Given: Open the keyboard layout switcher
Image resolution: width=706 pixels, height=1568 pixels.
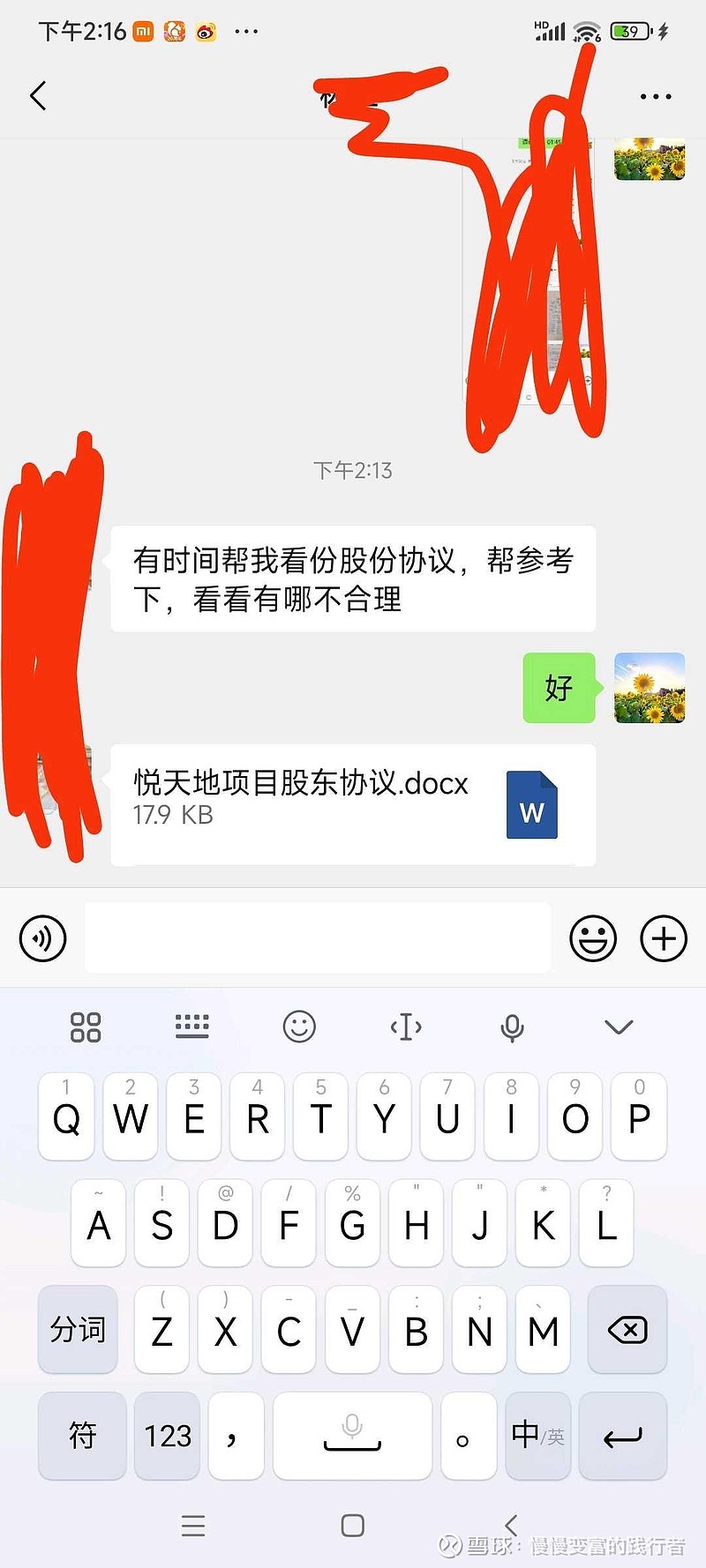Looking at the screenshot, I should coord(192,1026).
